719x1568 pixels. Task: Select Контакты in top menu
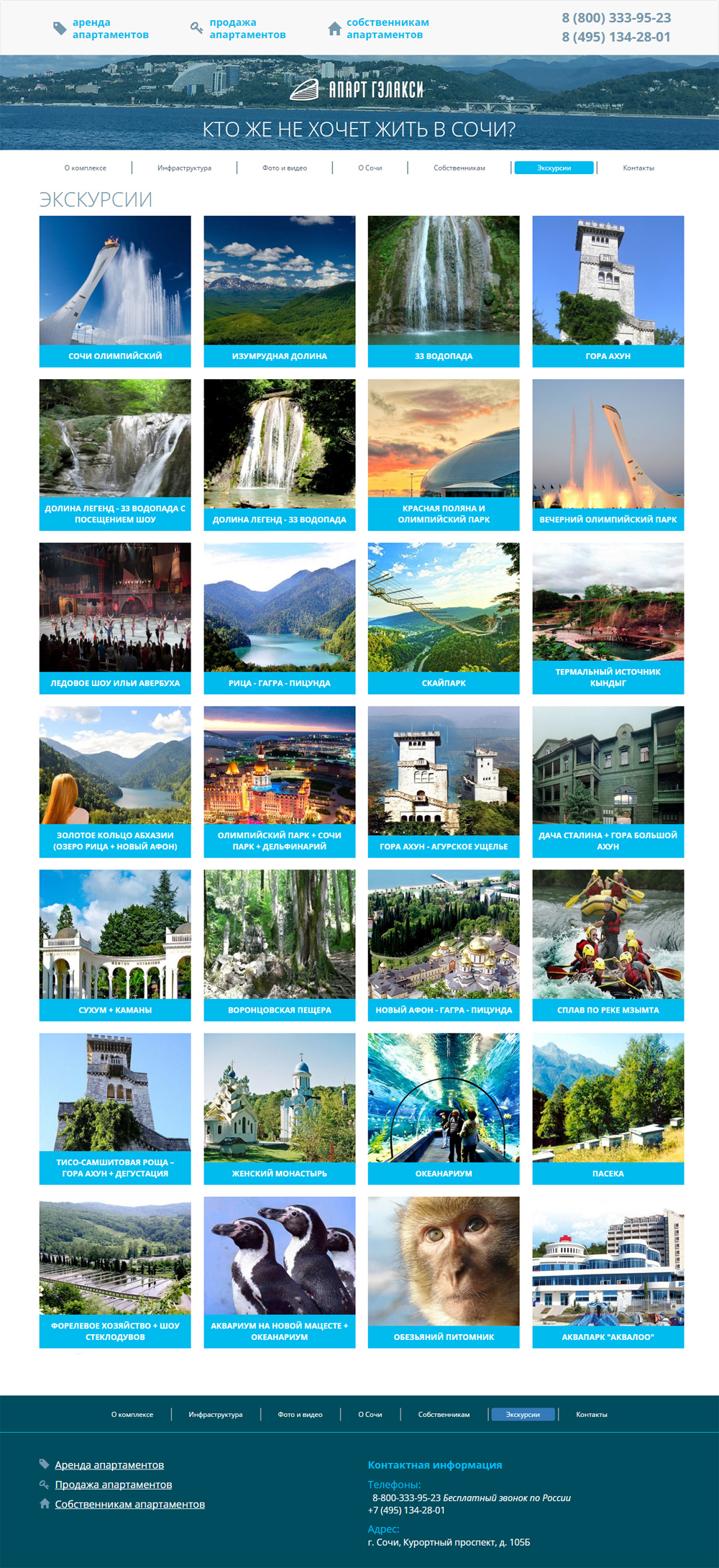pos(638,168)
